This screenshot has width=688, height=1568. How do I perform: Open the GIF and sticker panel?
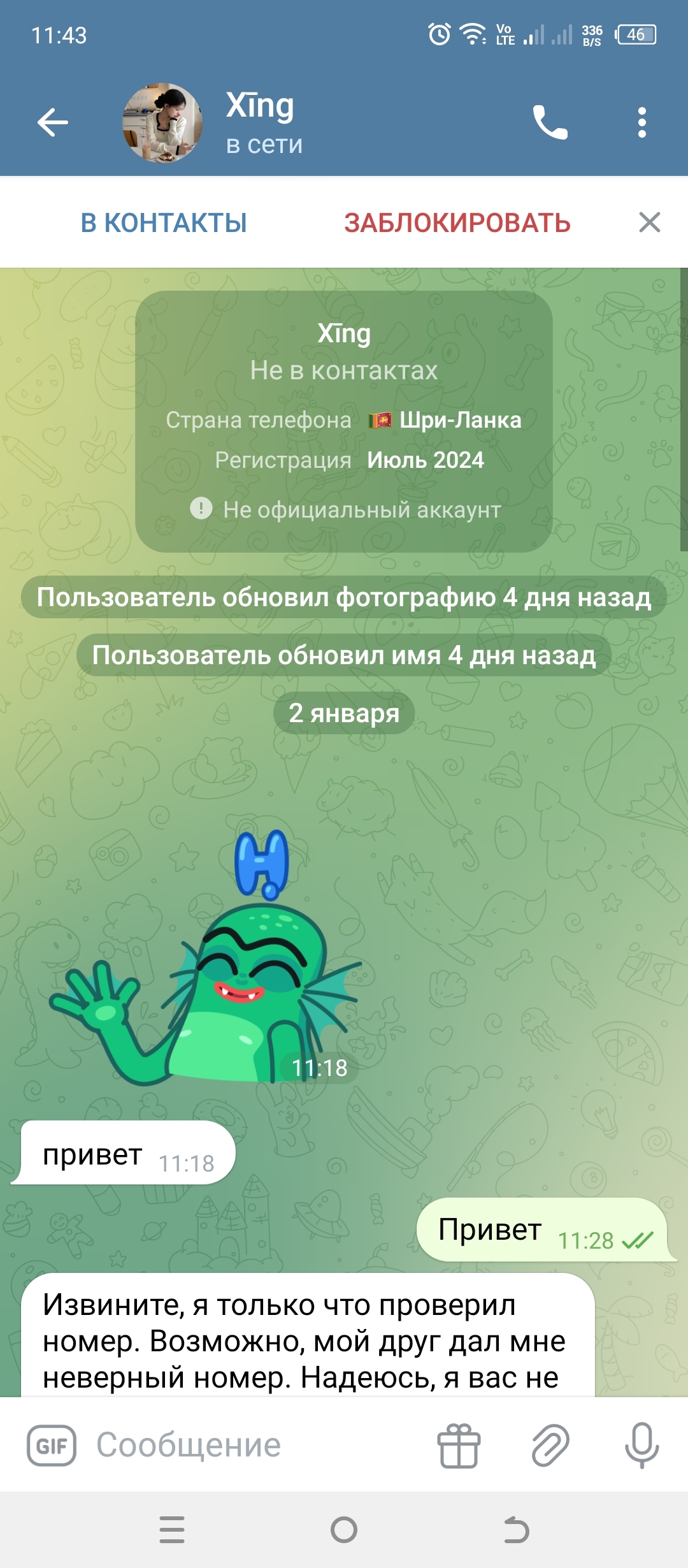(x=52, y=1446)
